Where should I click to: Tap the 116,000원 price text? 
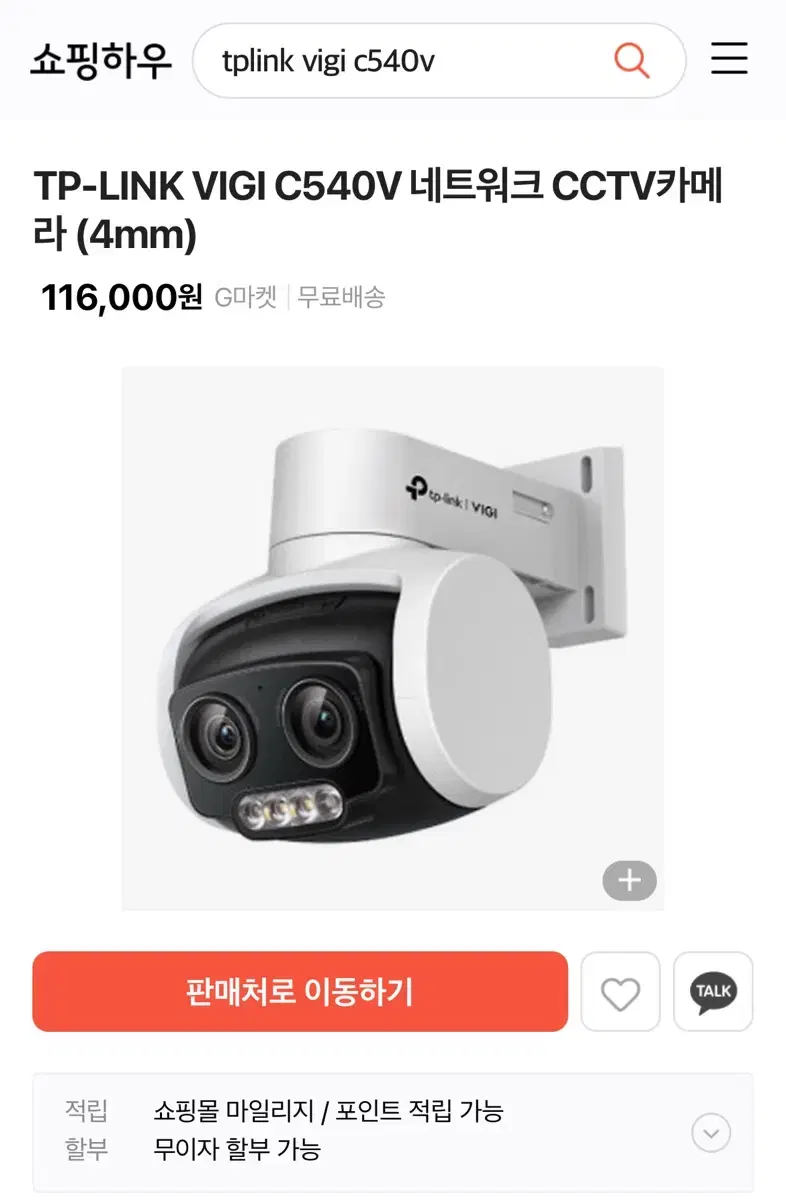point(122,296)
